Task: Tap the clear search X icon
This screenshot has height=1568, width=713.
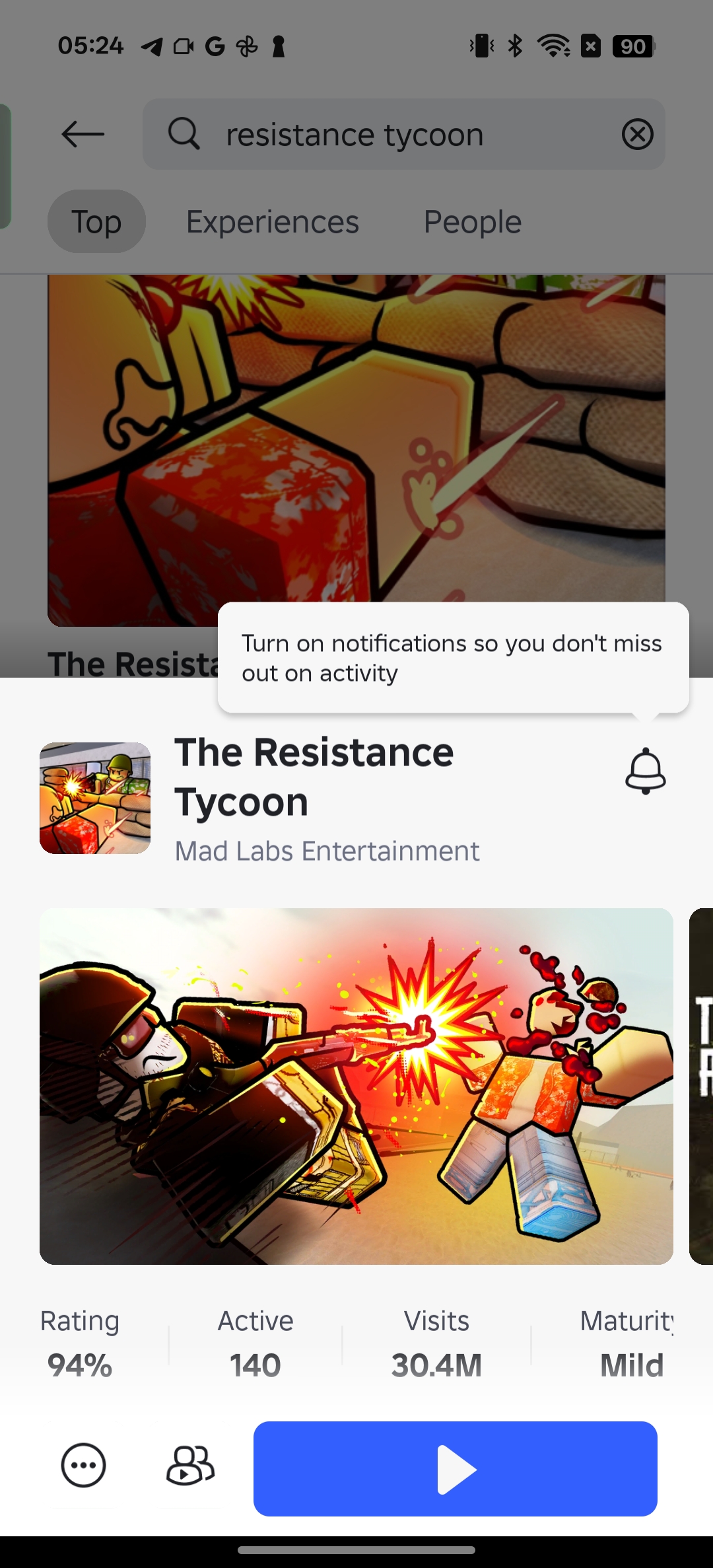Action: pos(636,134)
